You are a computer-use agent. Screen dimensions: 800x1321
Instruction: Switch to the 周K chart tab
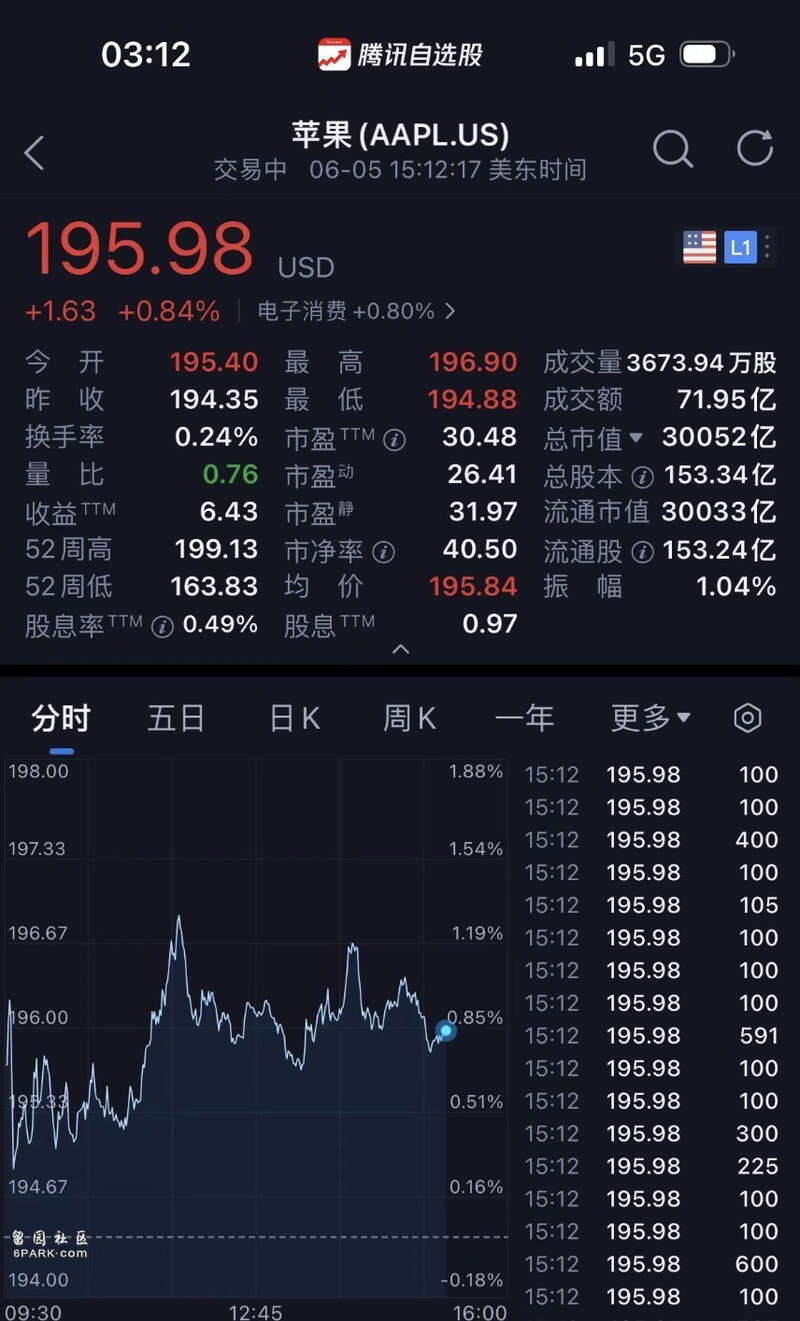point(410,718)
